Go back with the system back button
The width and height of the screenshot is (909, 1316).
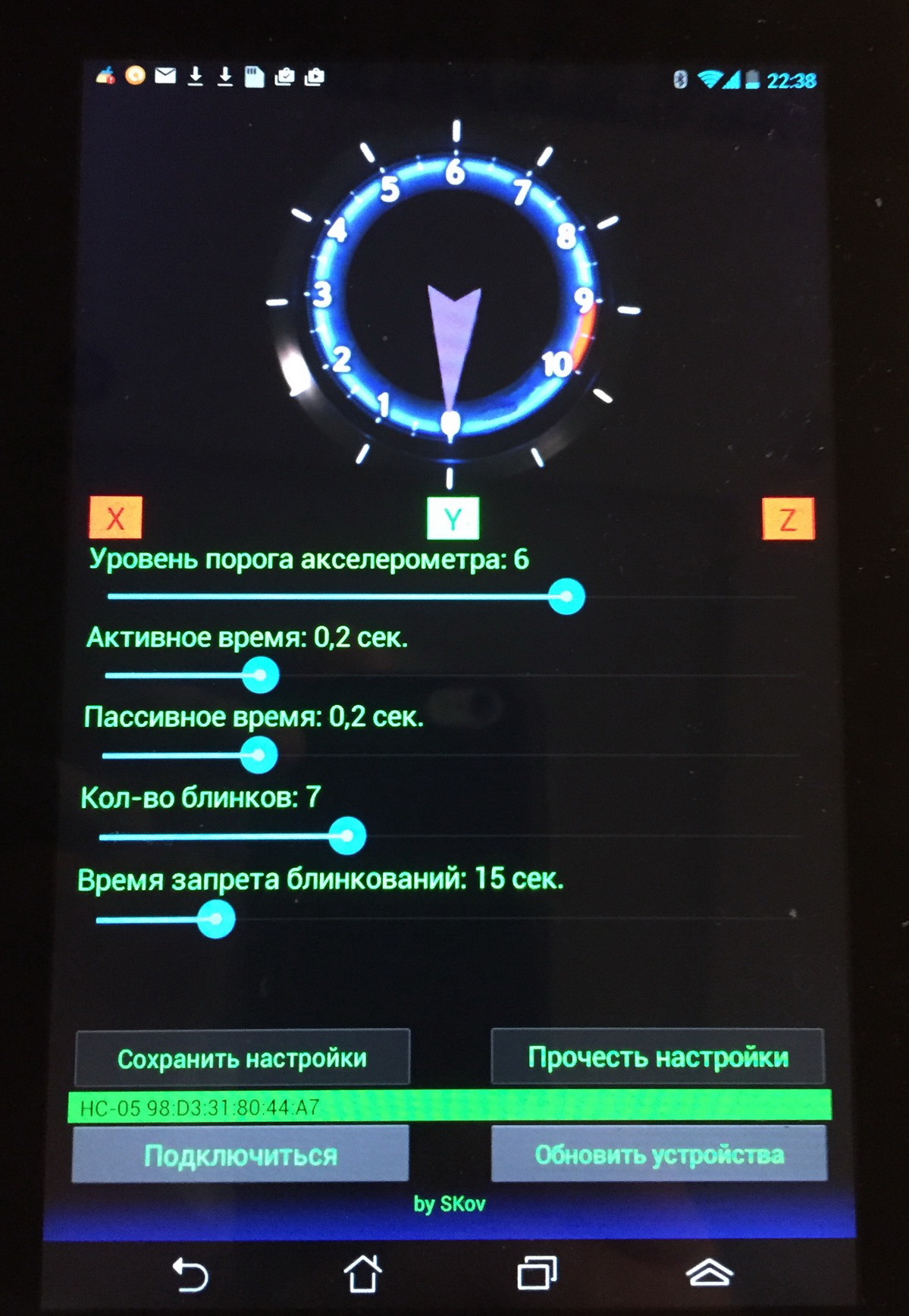click(190, 1274)
